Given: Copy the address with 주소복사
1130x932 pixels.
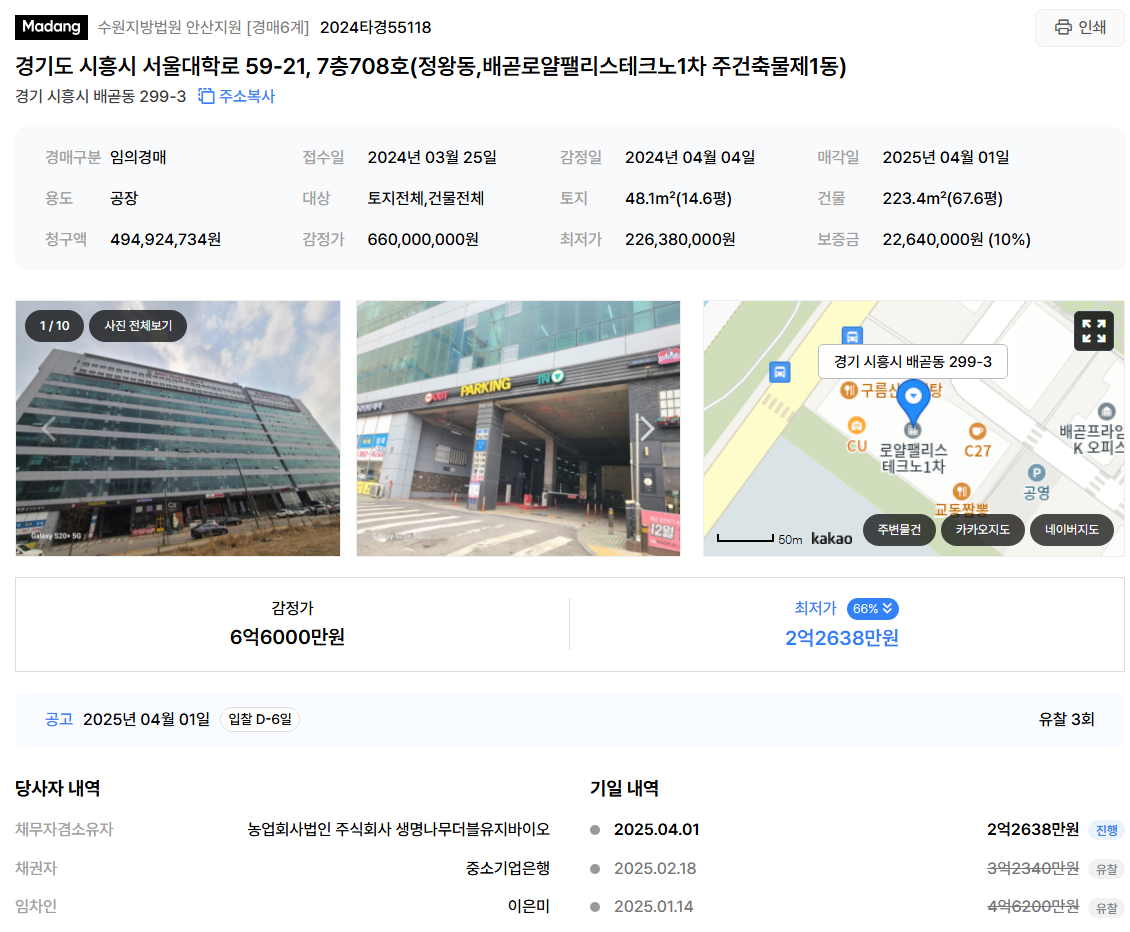Looking at the screenshot, I should point(236,96).
